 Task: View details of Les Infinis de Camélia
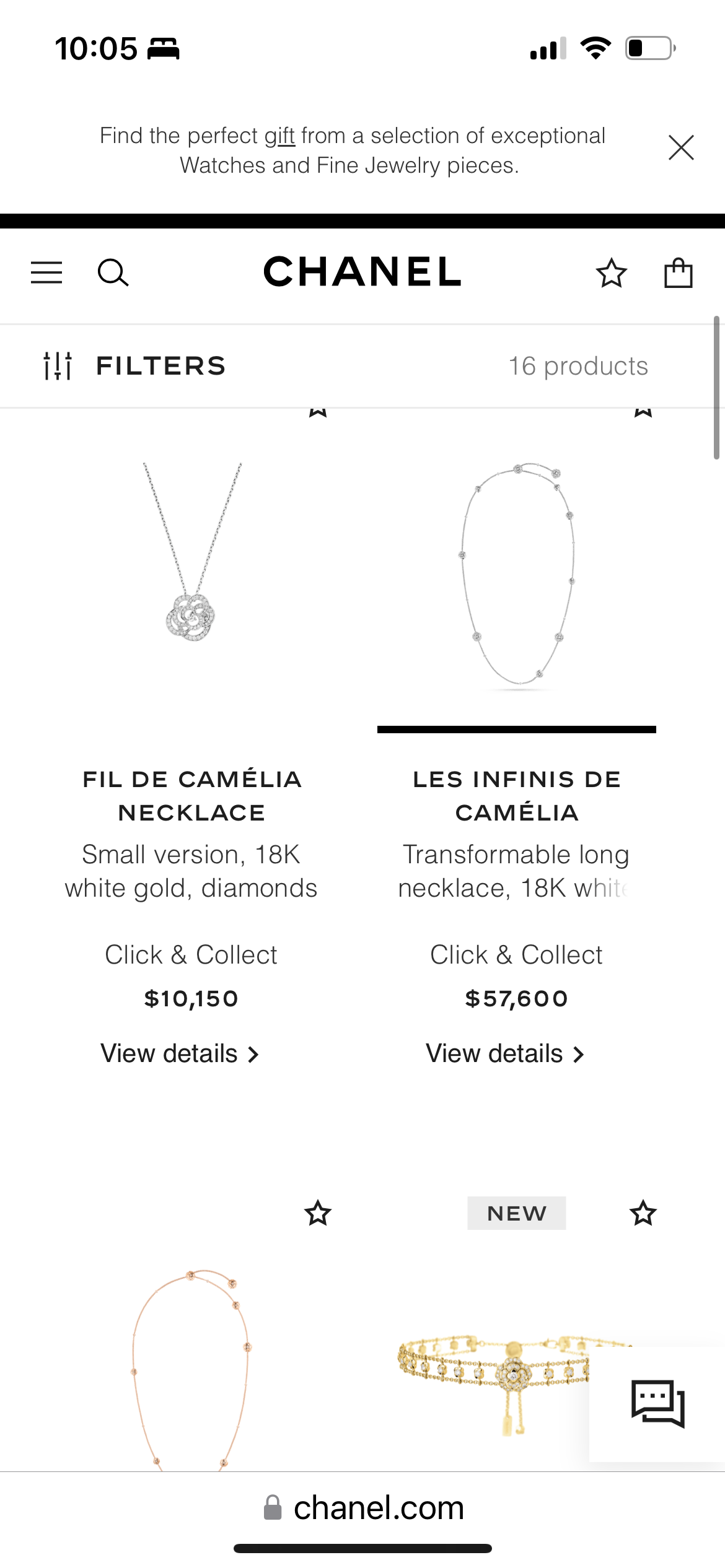pos(504,1053)
